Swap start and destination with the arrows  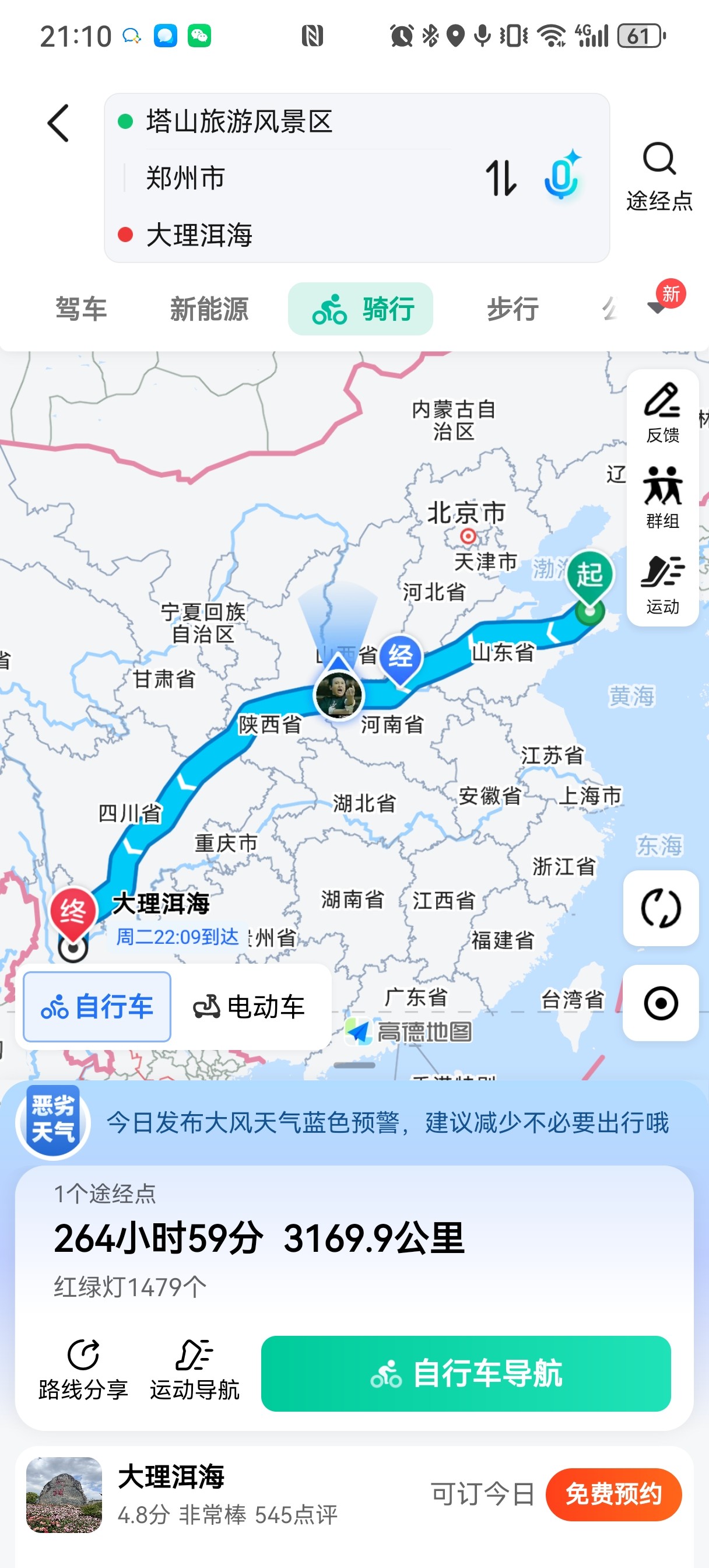(x=501, y=178)
